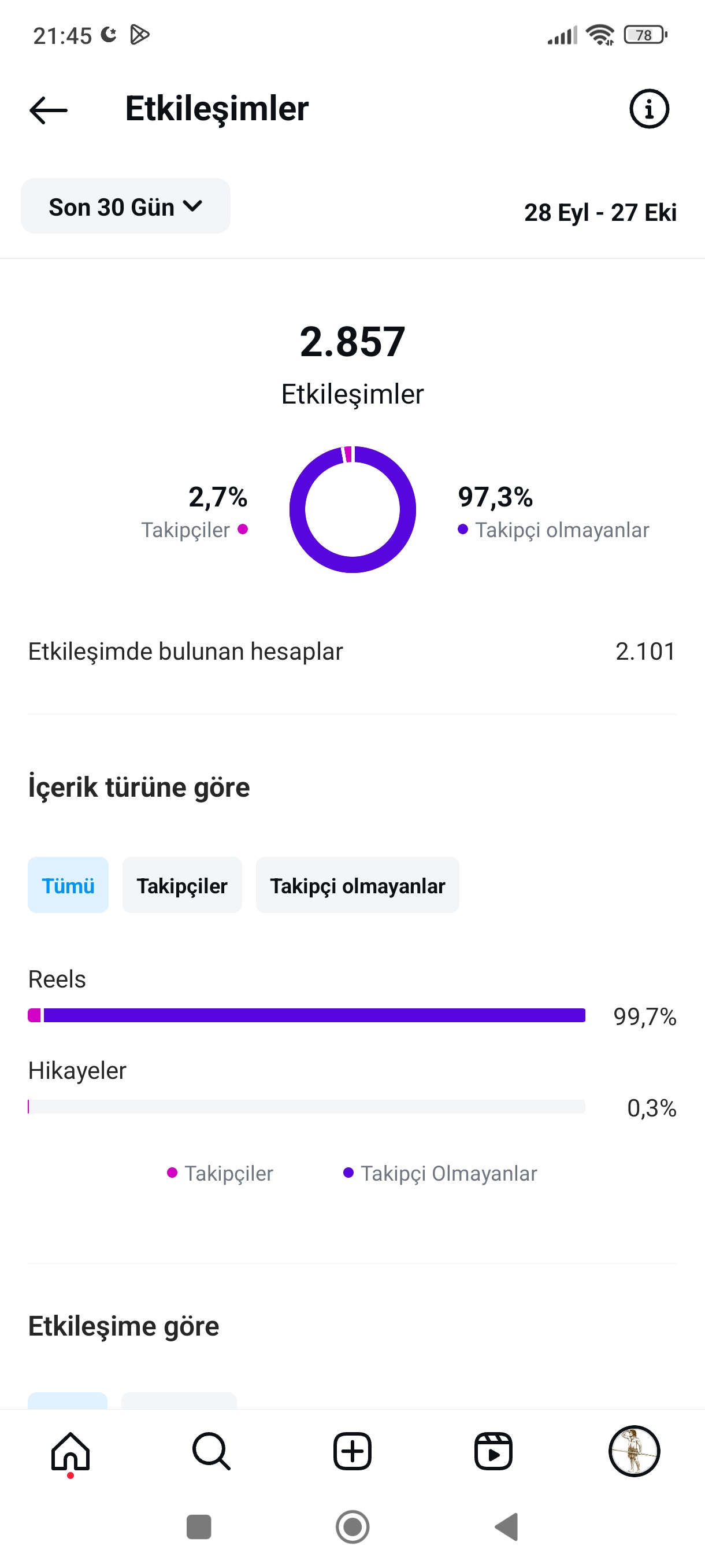Viewport: 705px width, 1568px height.
Task: Tap the system back triangle button
Action: tap(507, 1526)
